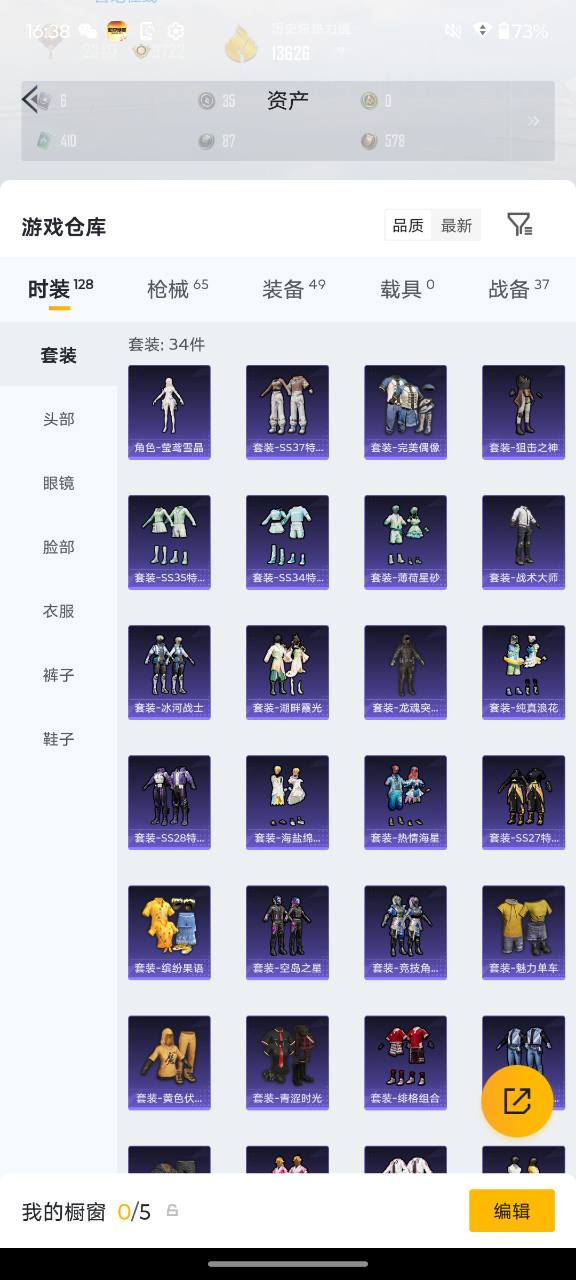The image size is (576, 1280).
Task: Select the 脸部 category
Action: [x=58, y=547]
